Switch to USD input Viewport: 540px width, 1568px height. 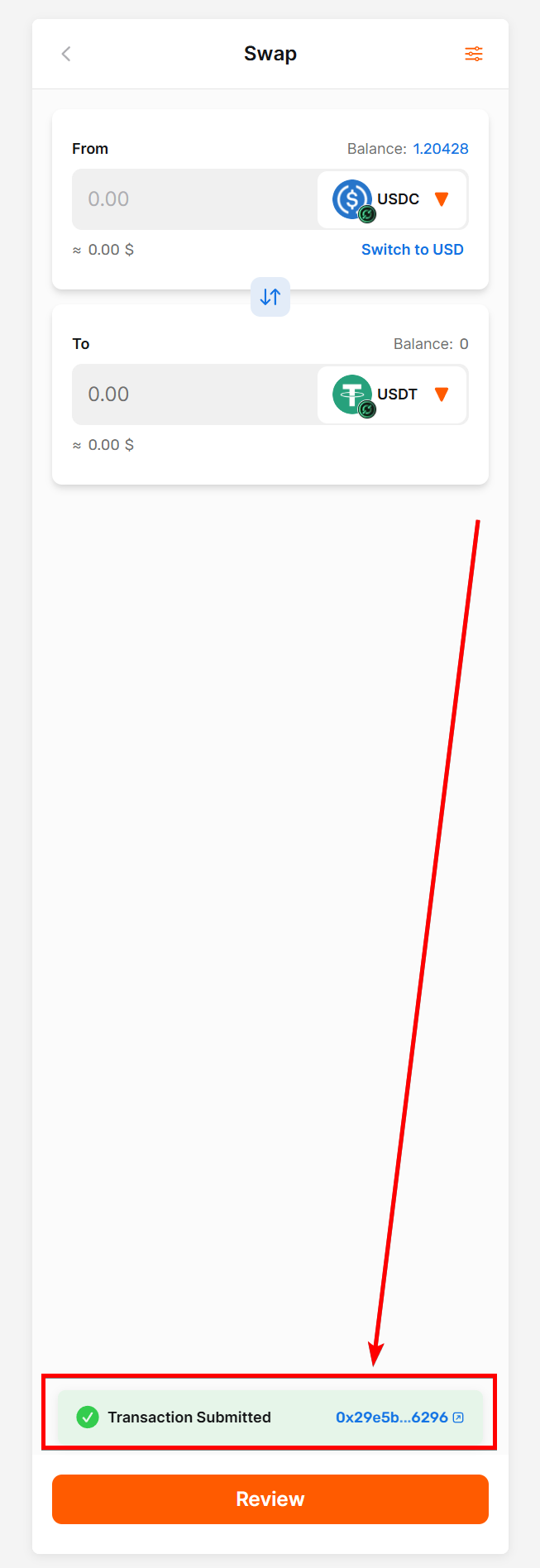click(412, 250)
